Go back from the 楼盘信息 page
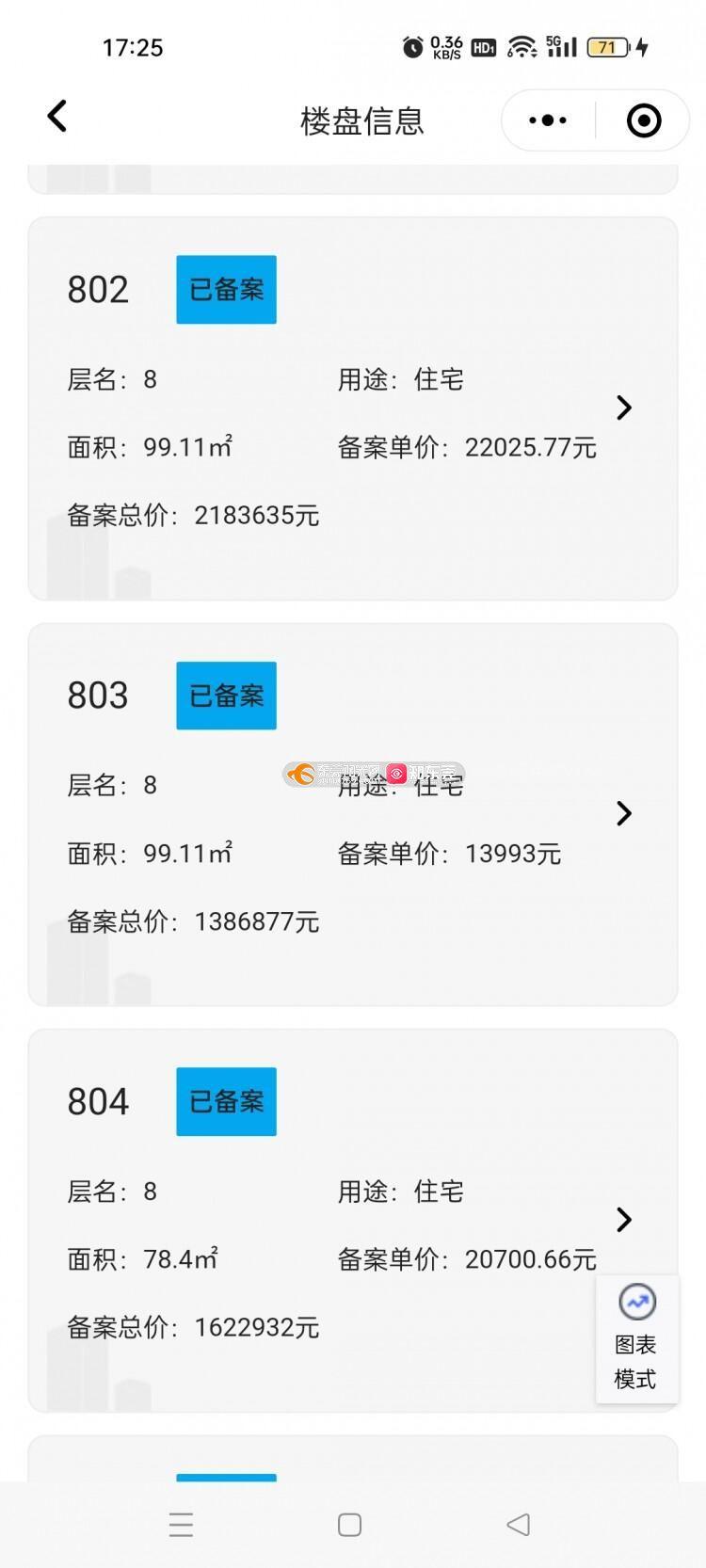This screenshot has width=706, height=1568. point(57,118)
